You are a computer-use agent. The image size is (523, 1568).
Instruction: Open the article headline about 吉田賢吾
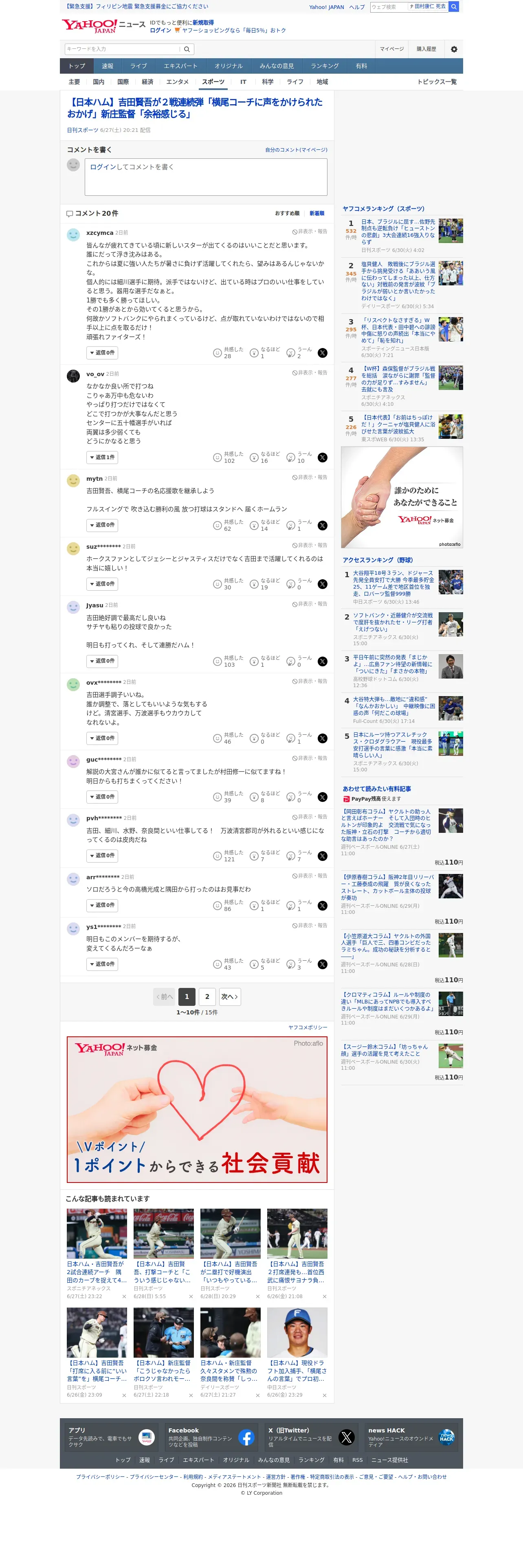coord(195,108)
